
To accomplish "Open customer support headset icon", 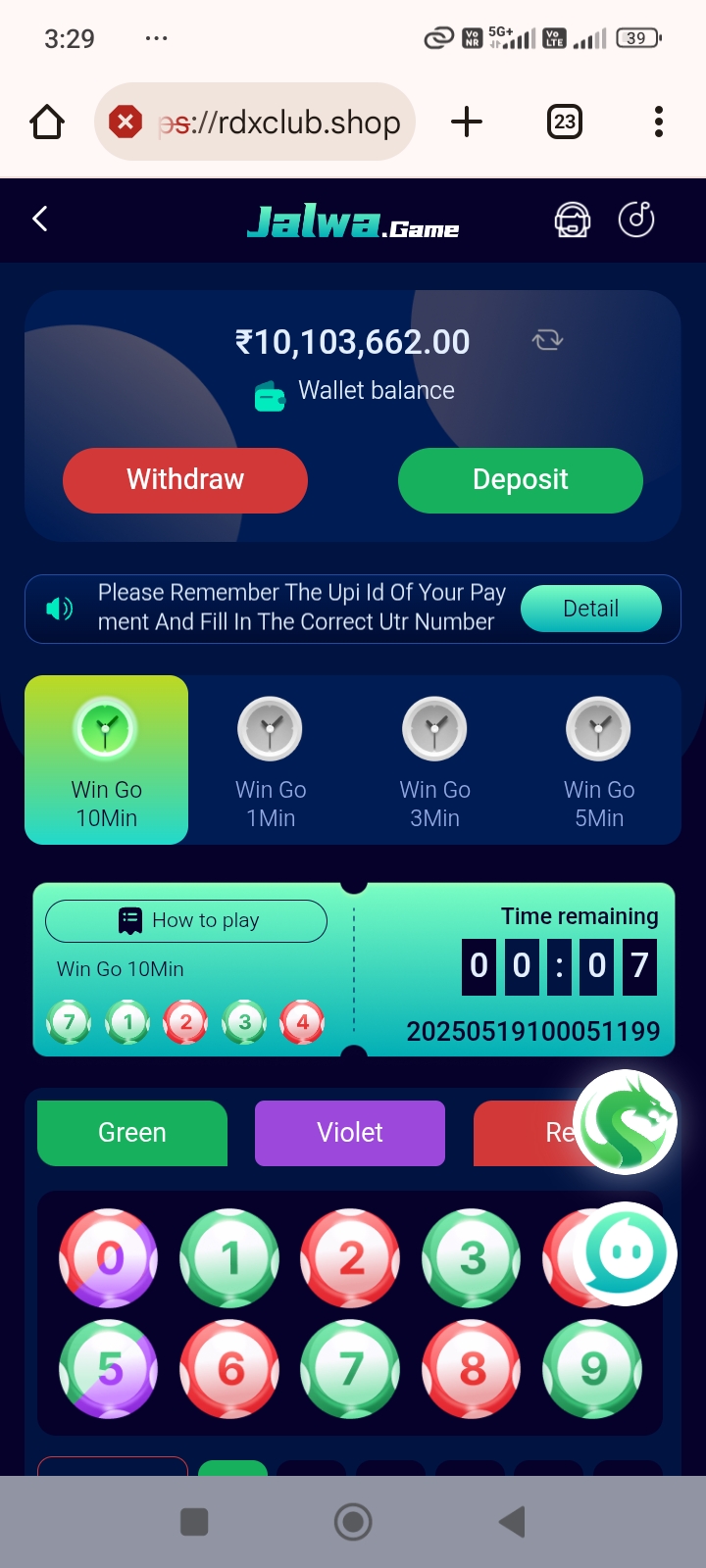I will point(573,220).
